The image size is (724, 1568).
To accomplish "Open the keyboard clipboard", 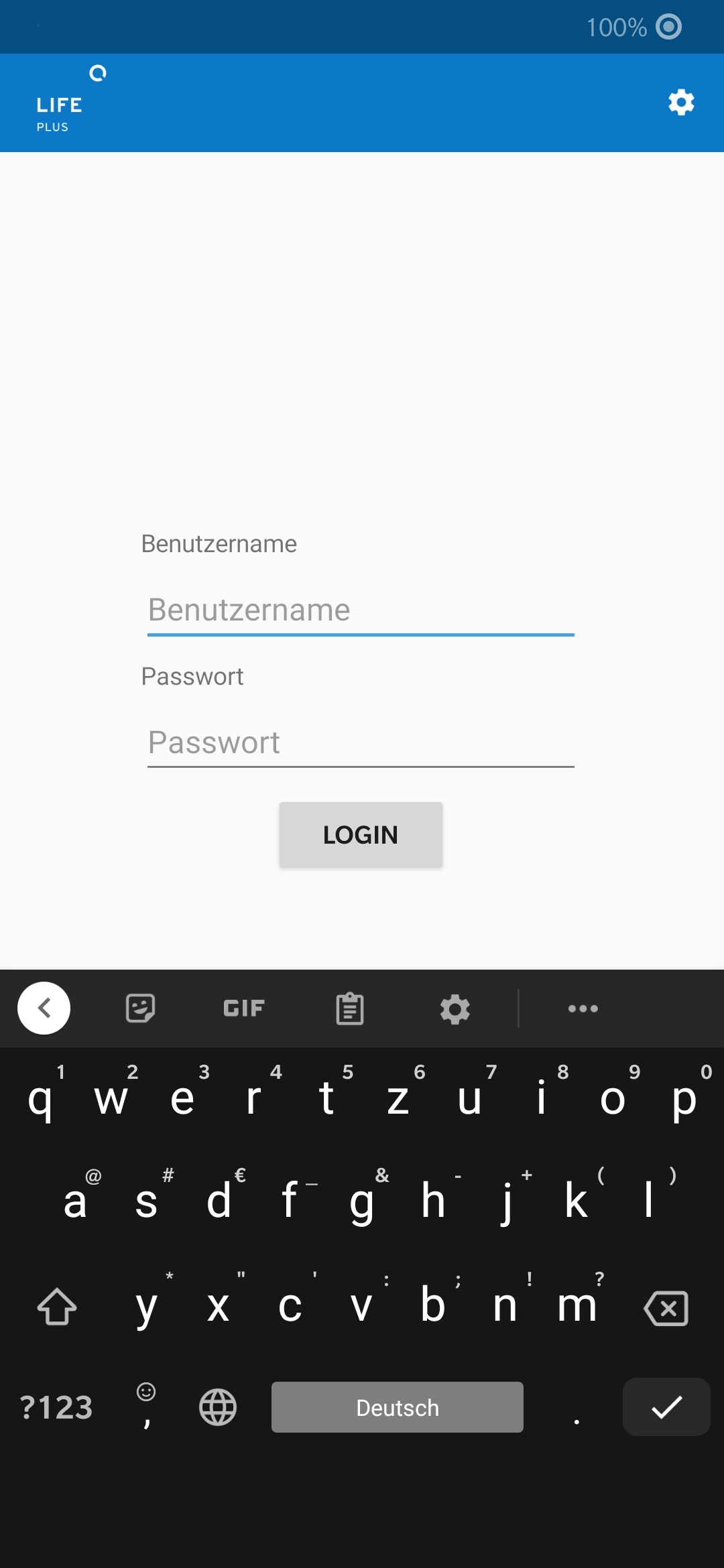I will 349,1008.
